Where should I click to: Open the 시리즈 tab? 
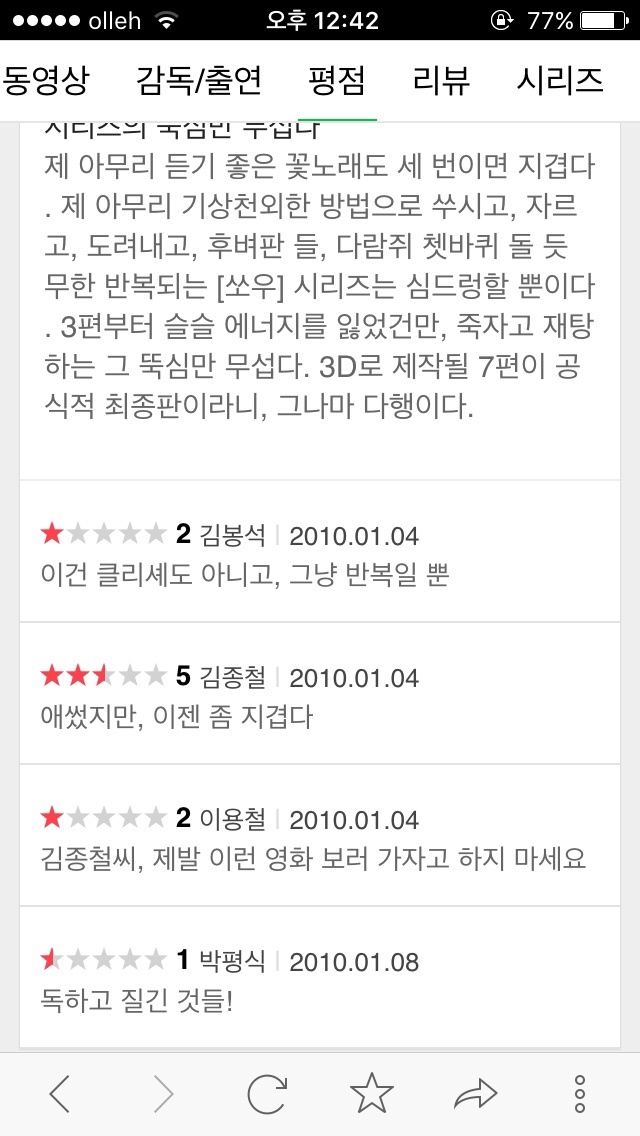click(560, 80)
